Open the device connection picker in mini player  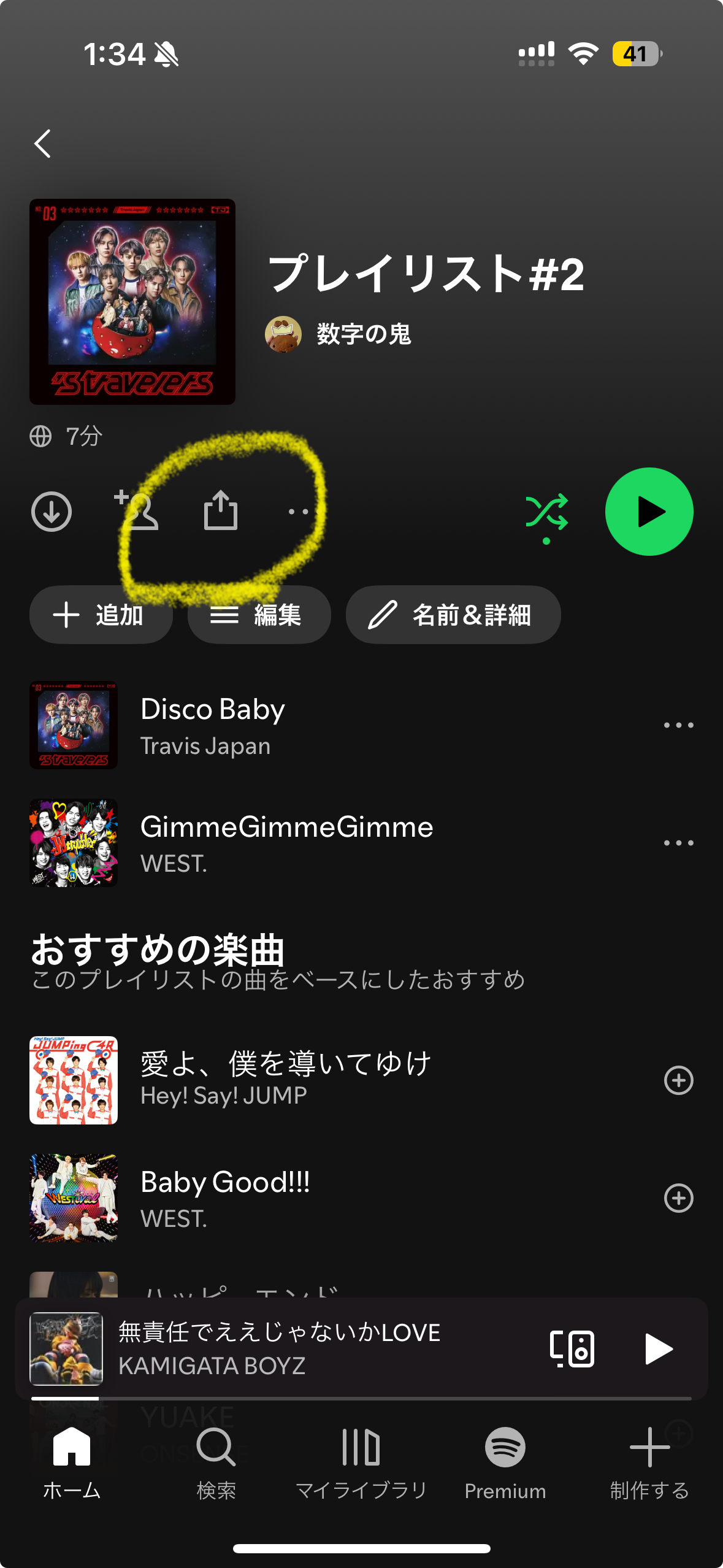tap(572, 1348)
